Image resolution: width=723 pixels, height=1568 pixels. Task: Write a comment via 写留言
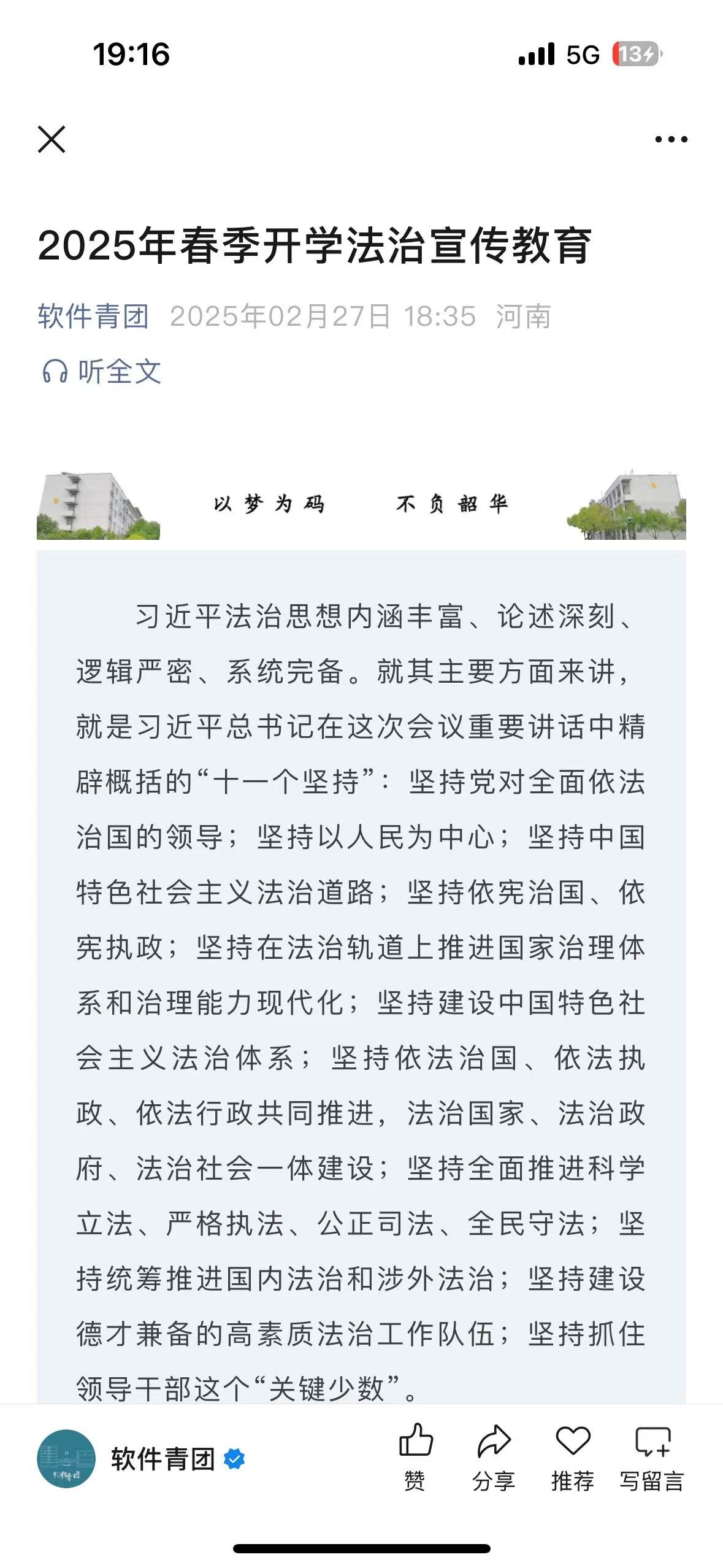(652, 1458)
